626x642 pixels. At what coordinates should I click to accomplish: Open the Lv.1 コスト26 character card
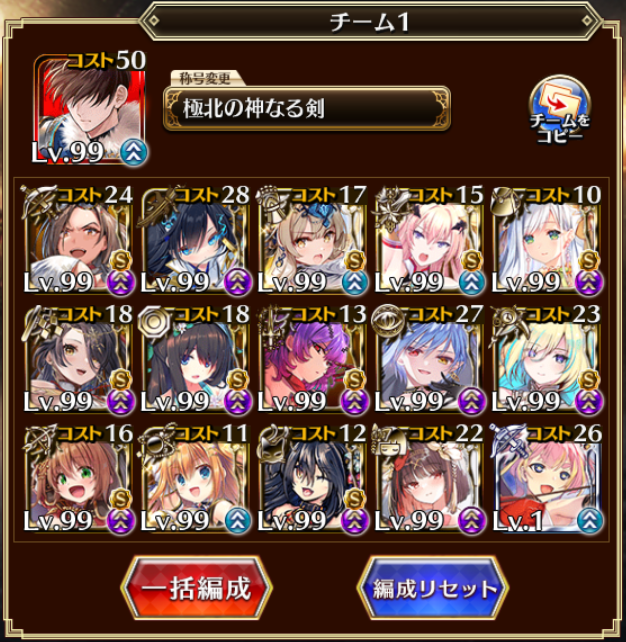[547, 479]
